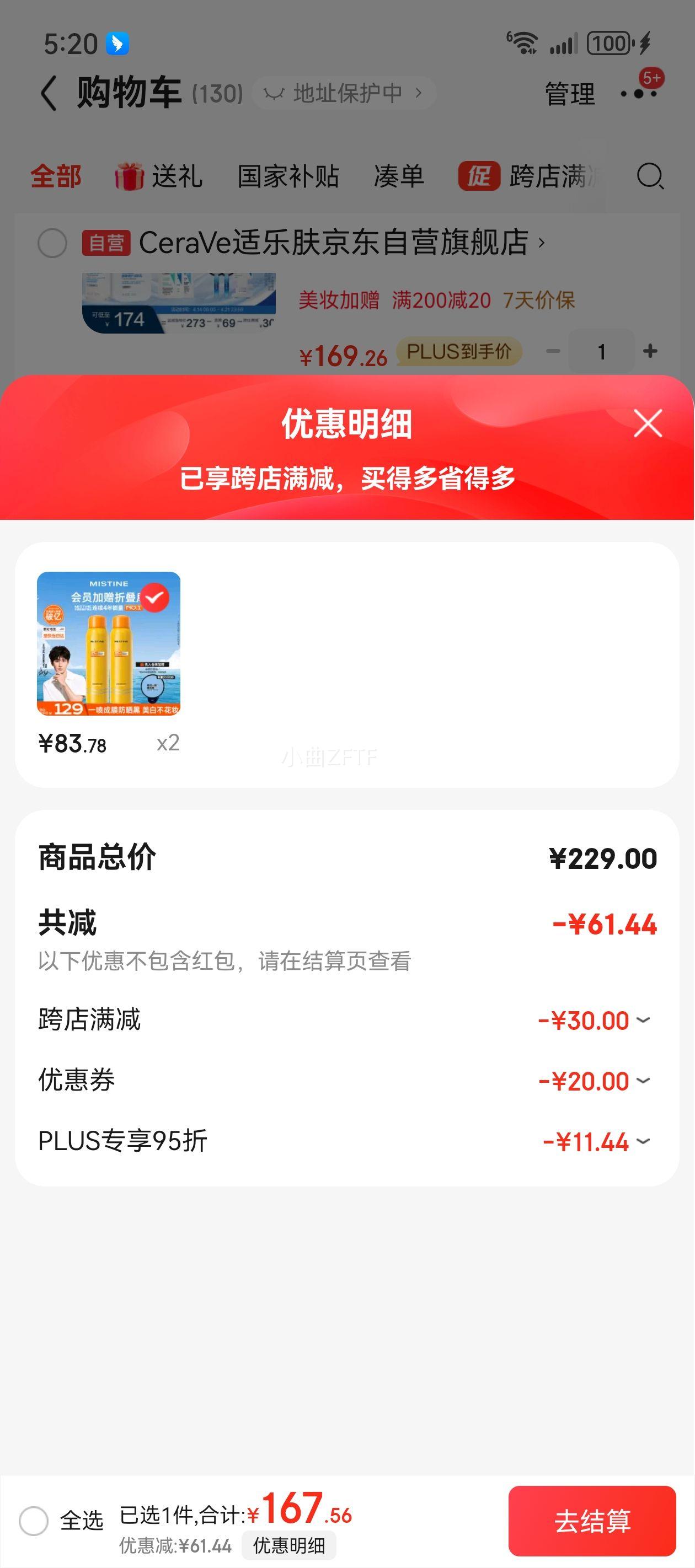This screenshot has height=1568, width=695.
Task: Increase quantity with the plus stepper
Action: point(651,351)
